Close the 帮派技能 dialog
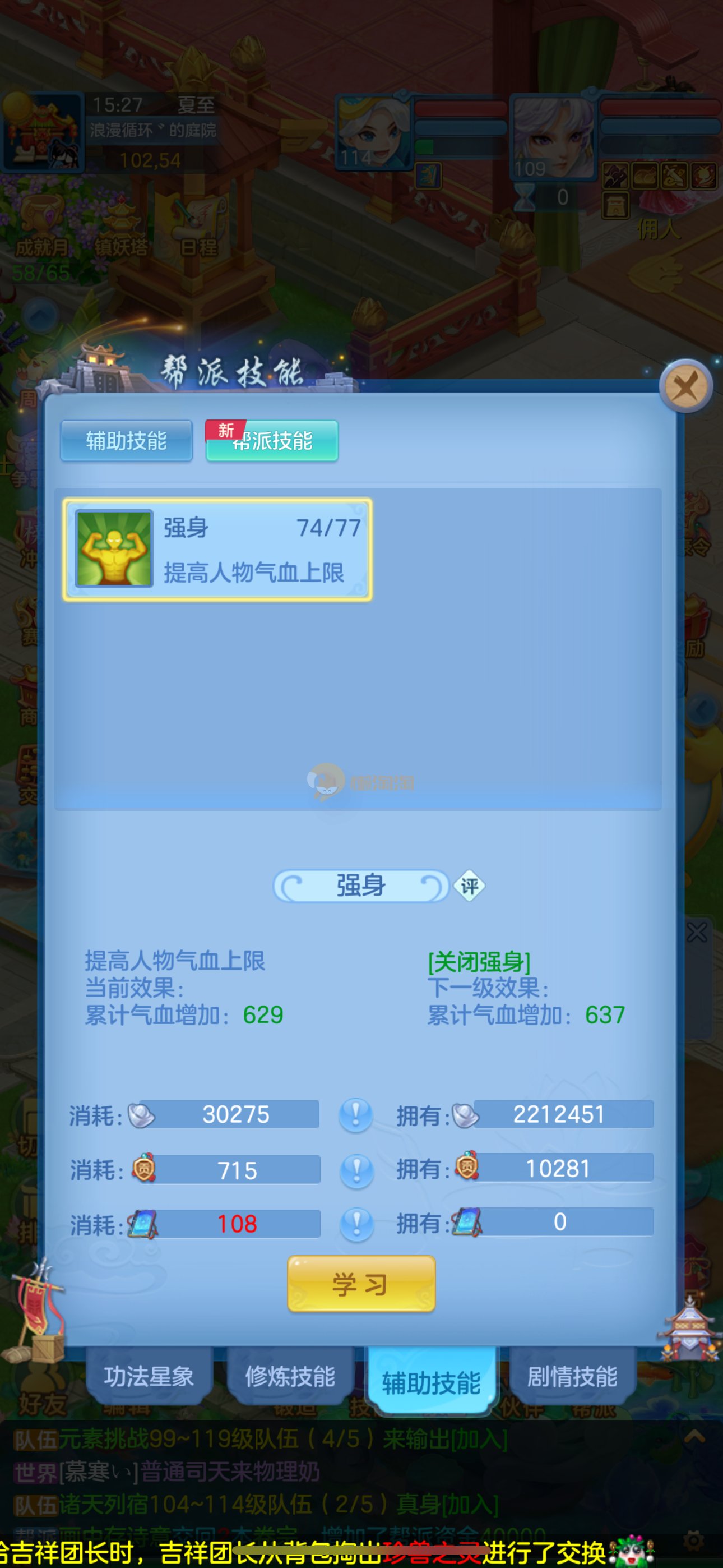This screenshot has width=723, height=1568. (686, 386)
